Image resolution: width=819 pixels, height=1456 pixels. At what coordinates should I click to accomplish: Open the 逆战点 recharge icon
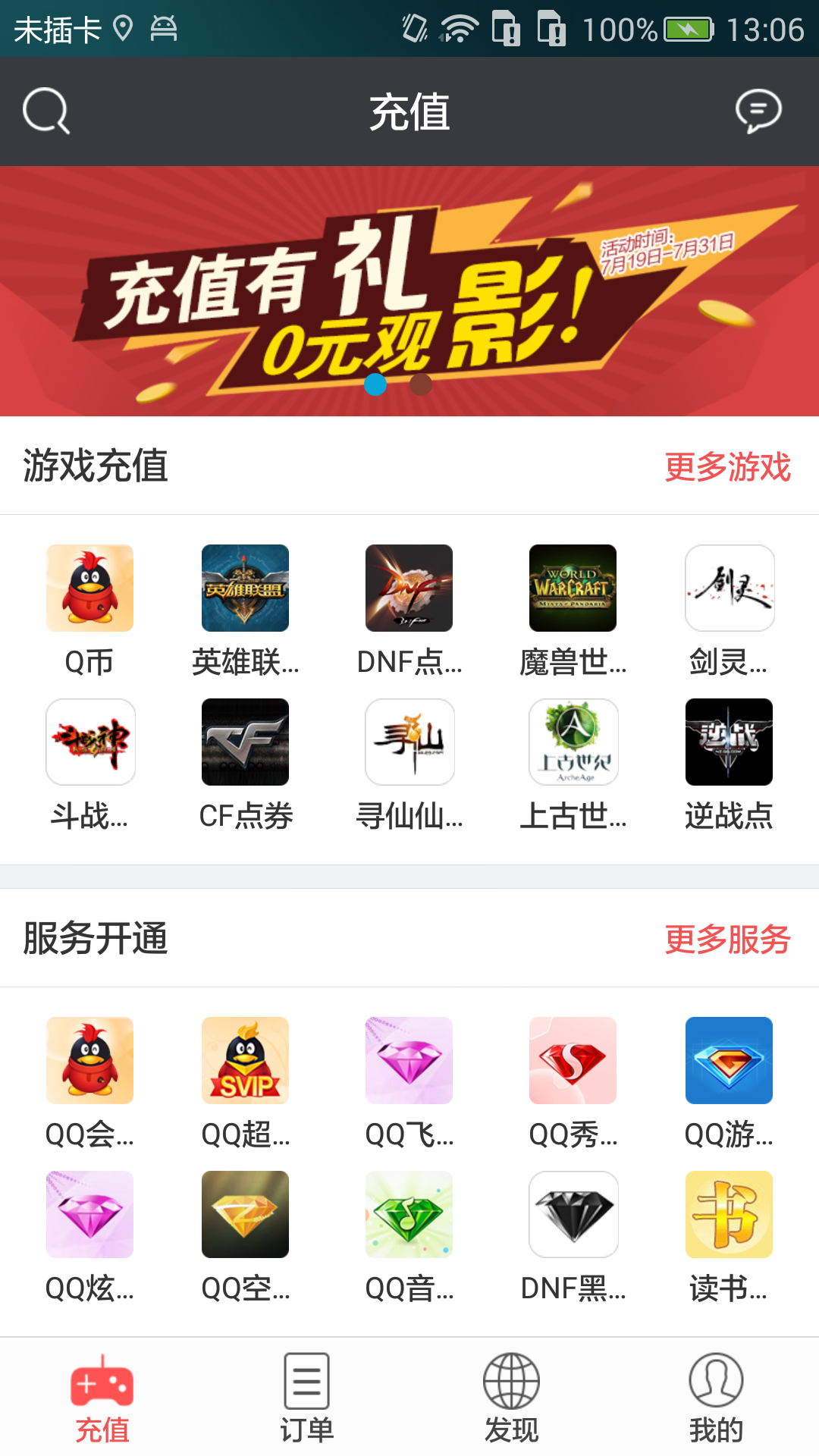729,742
